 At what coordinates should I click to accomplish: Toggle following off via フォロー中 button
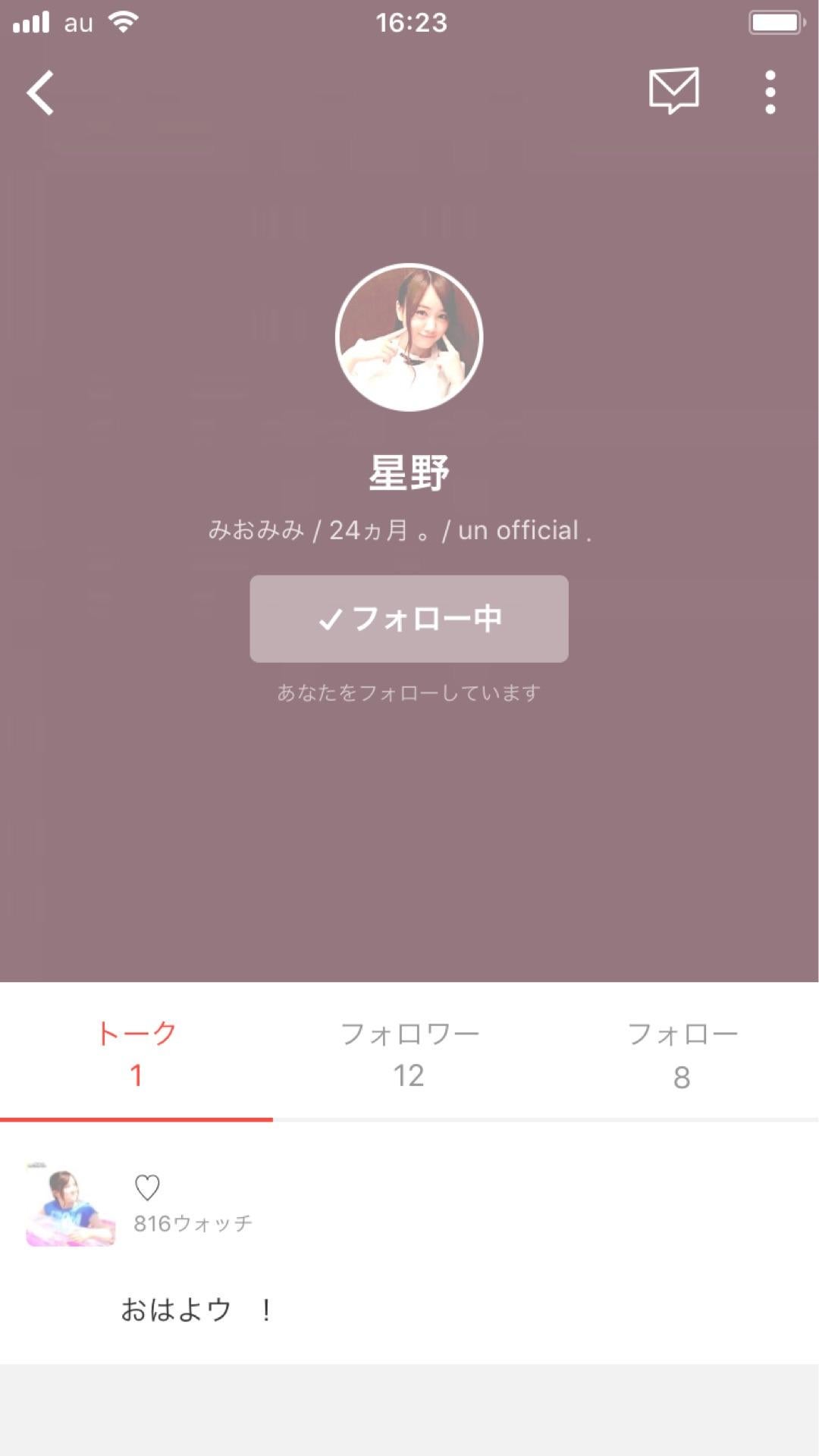[x=409, y=619]
